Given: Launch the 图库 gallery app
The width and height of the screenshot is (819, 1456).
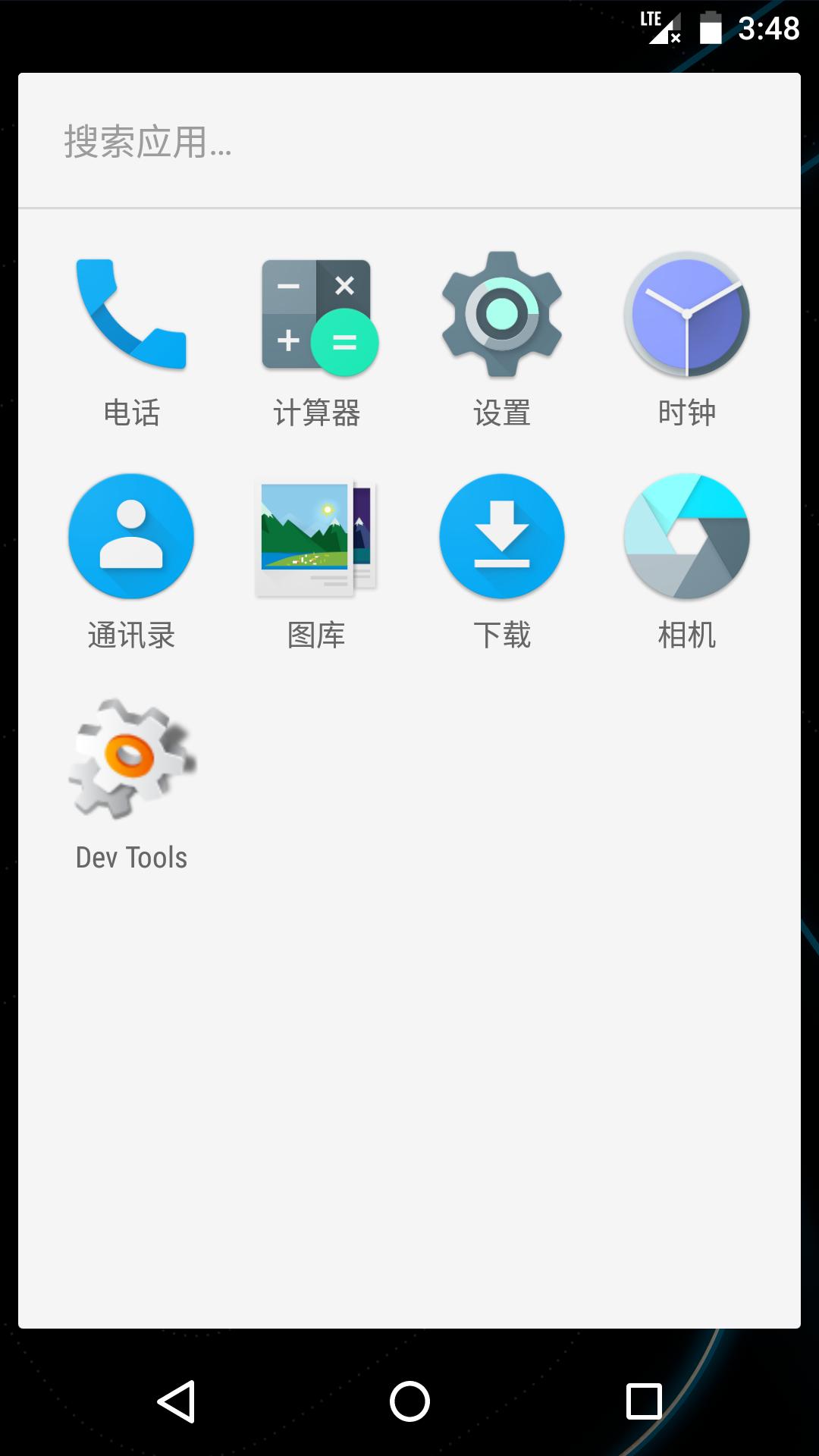Looking at the screenshot, I should pos(316,535).
